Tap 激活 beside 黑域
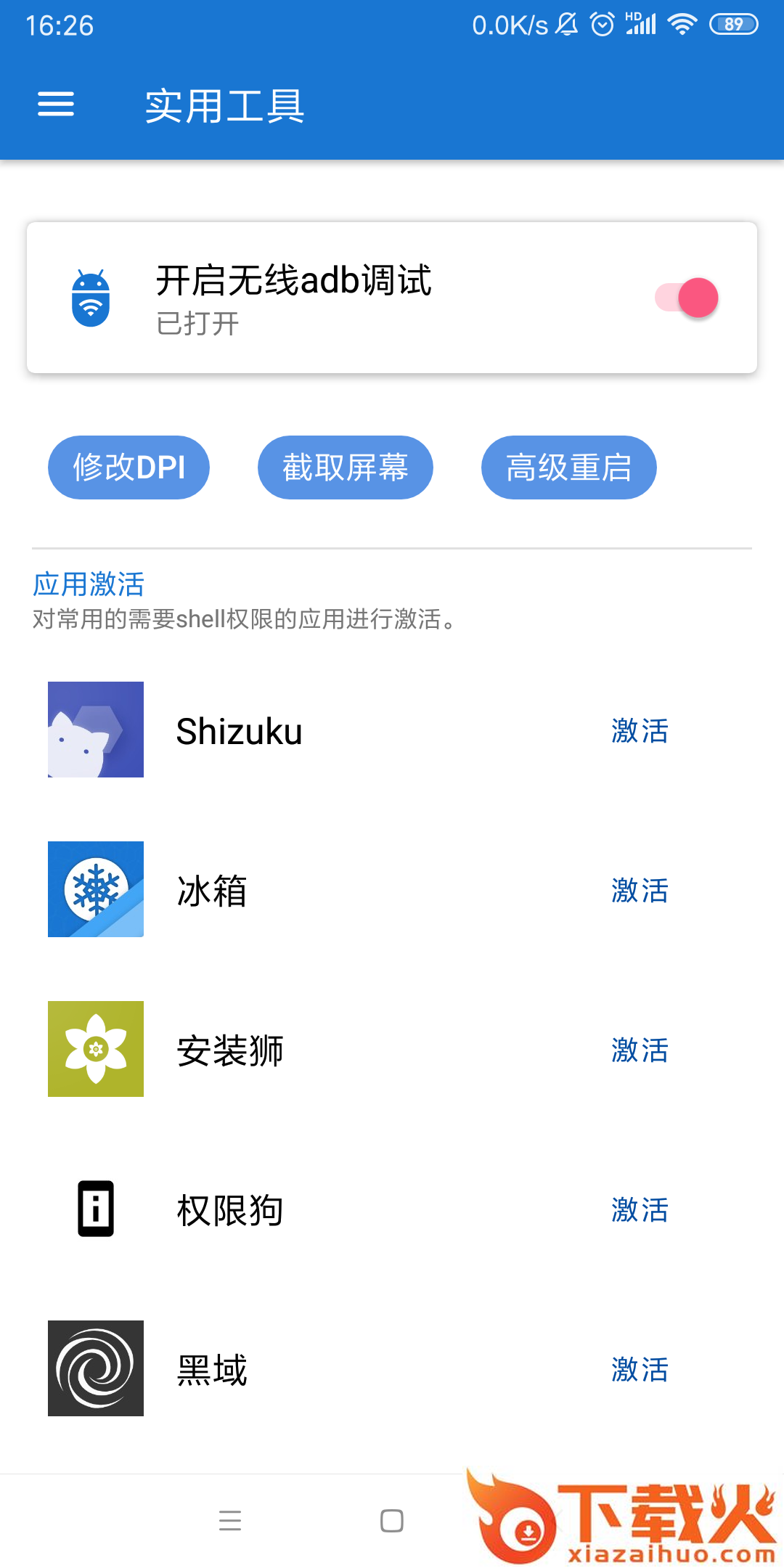 coord(640,1369)
